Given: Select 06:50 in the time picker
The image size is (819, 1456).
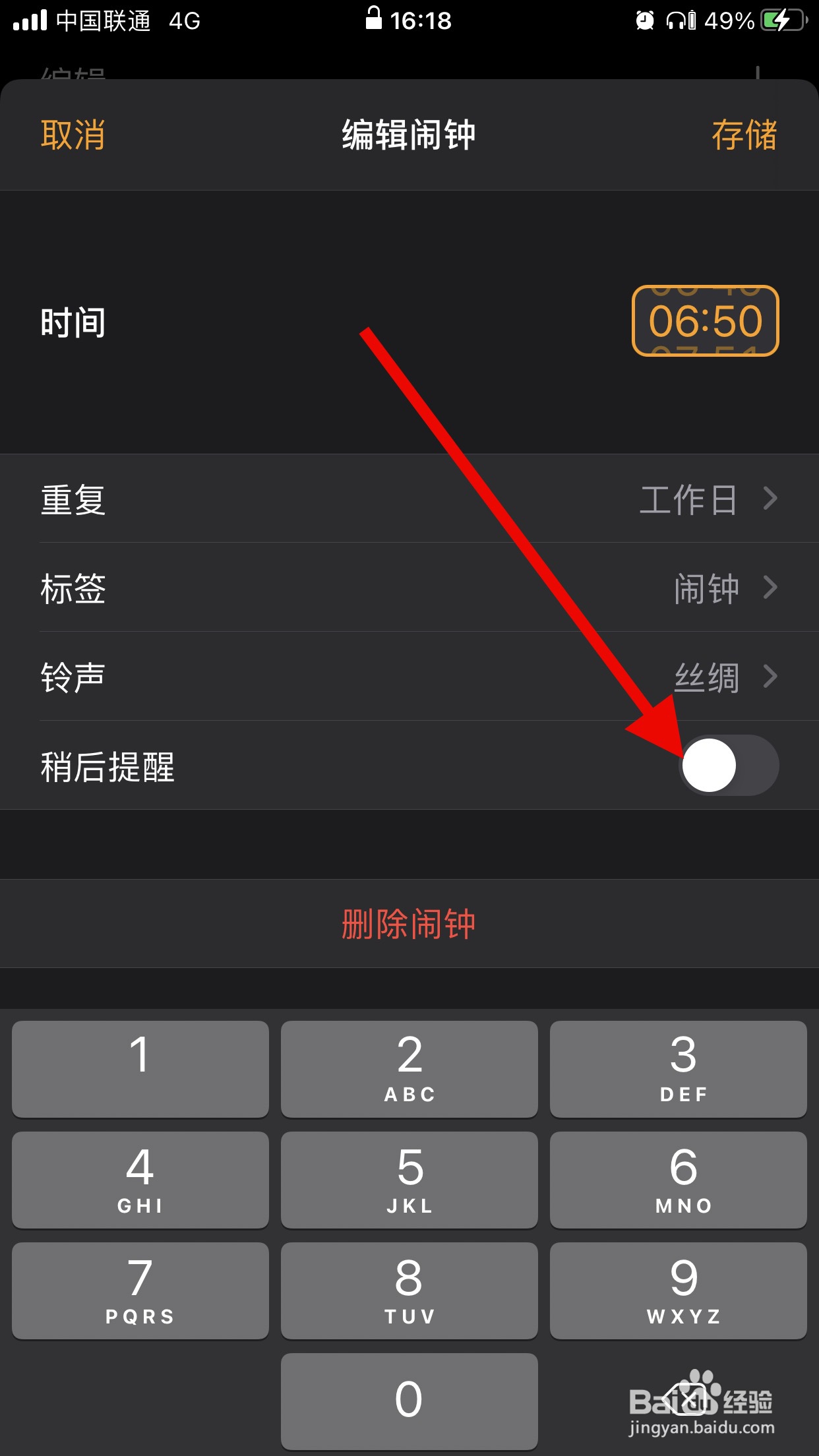Looking at the screenshot, I should tap(704, 322).
